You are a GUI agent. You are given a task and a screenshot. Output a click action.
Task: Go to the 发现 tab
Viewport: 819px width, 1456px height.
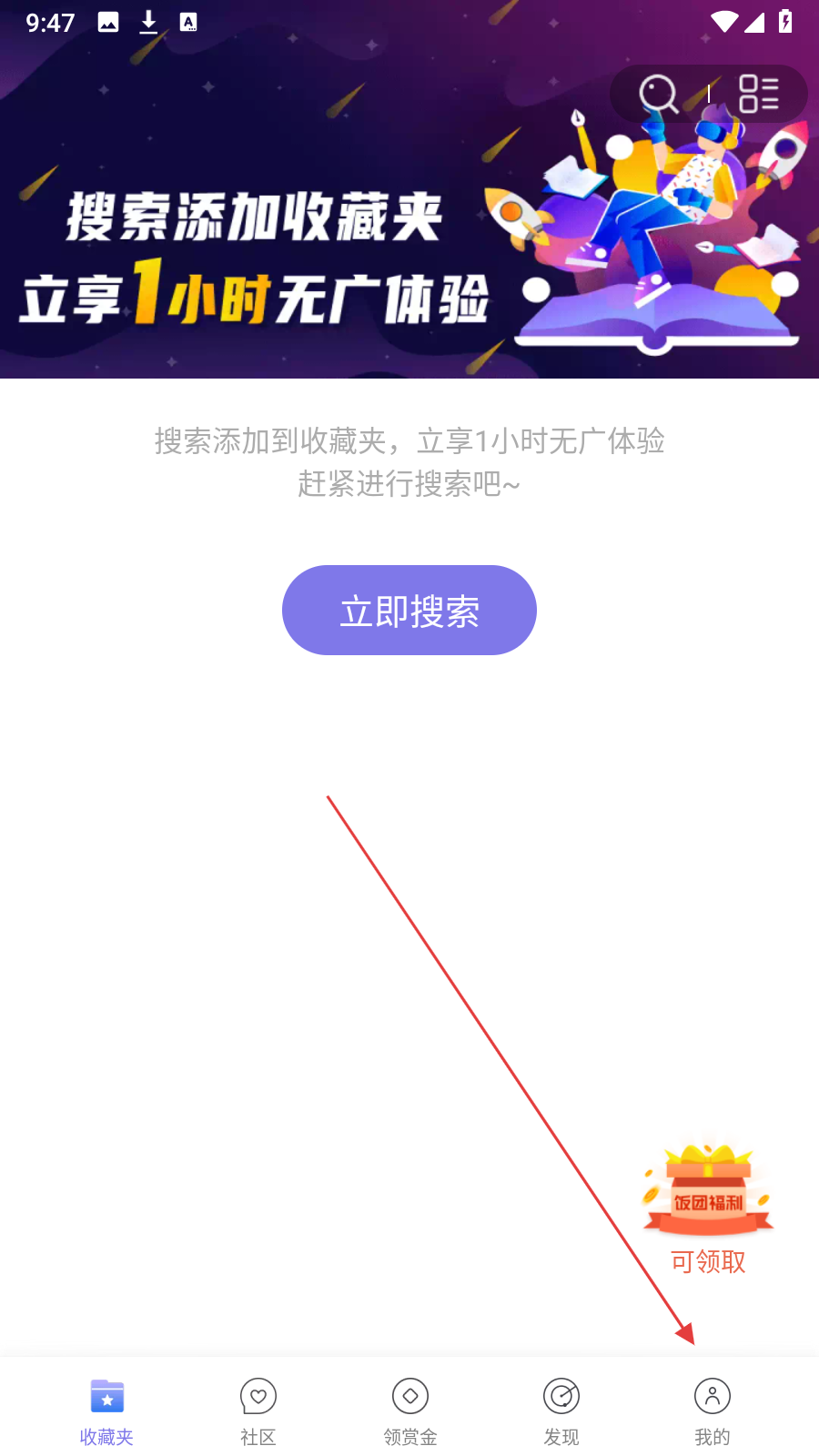[561, 1410]
